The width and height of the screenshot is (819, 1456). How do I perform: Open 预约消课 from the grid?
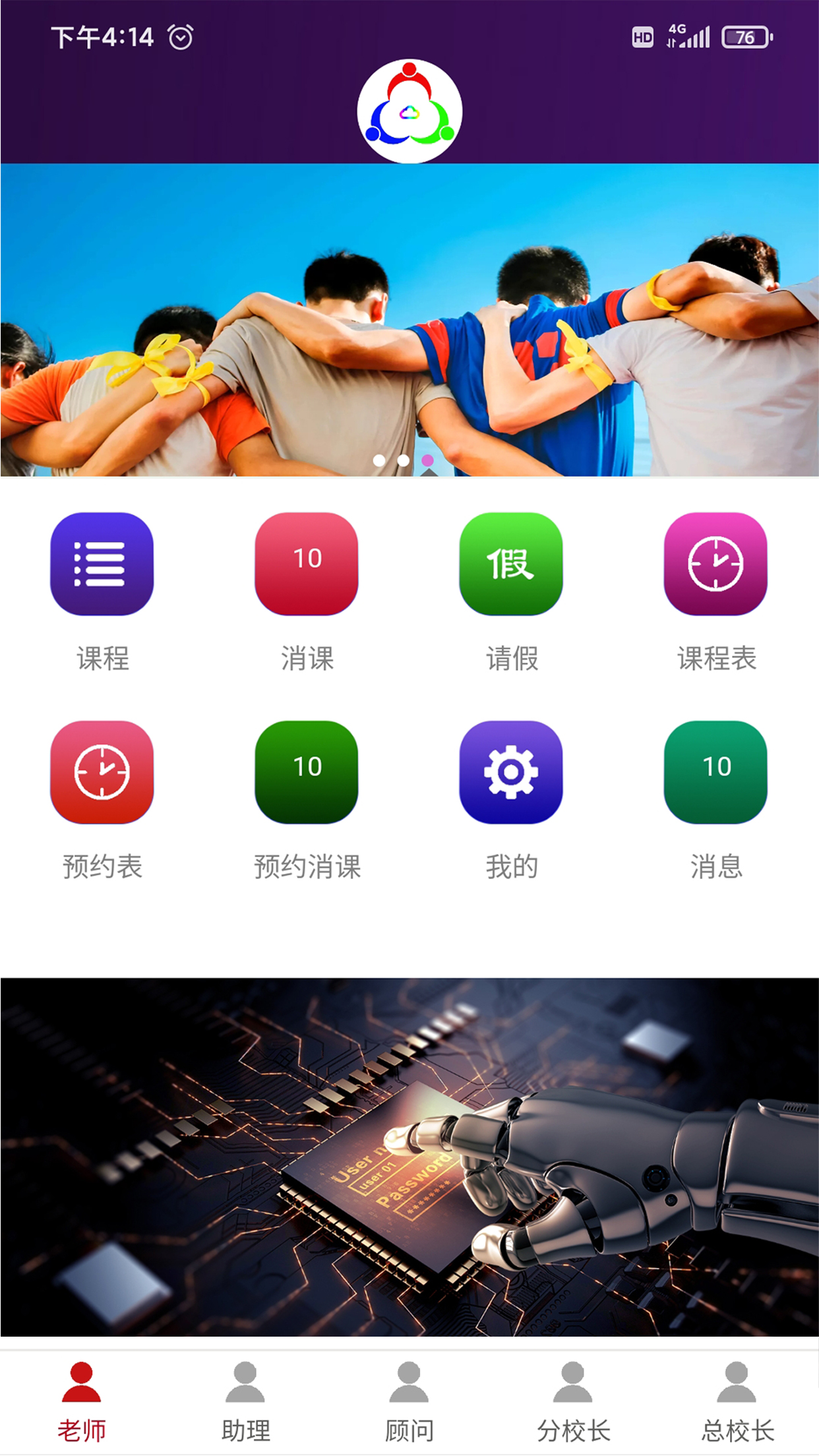[x=307, y=772]
